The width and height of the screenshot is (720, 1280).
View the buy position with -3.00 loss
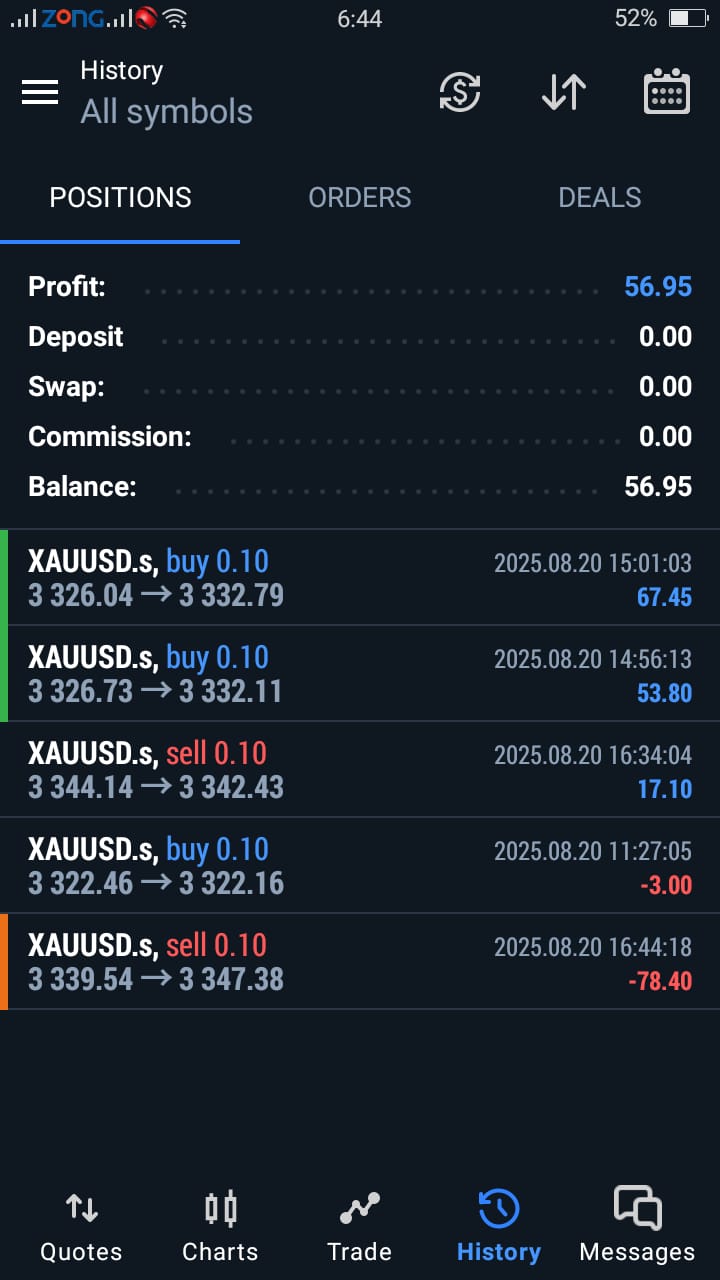pyautogui.click(x=360, y=866)
